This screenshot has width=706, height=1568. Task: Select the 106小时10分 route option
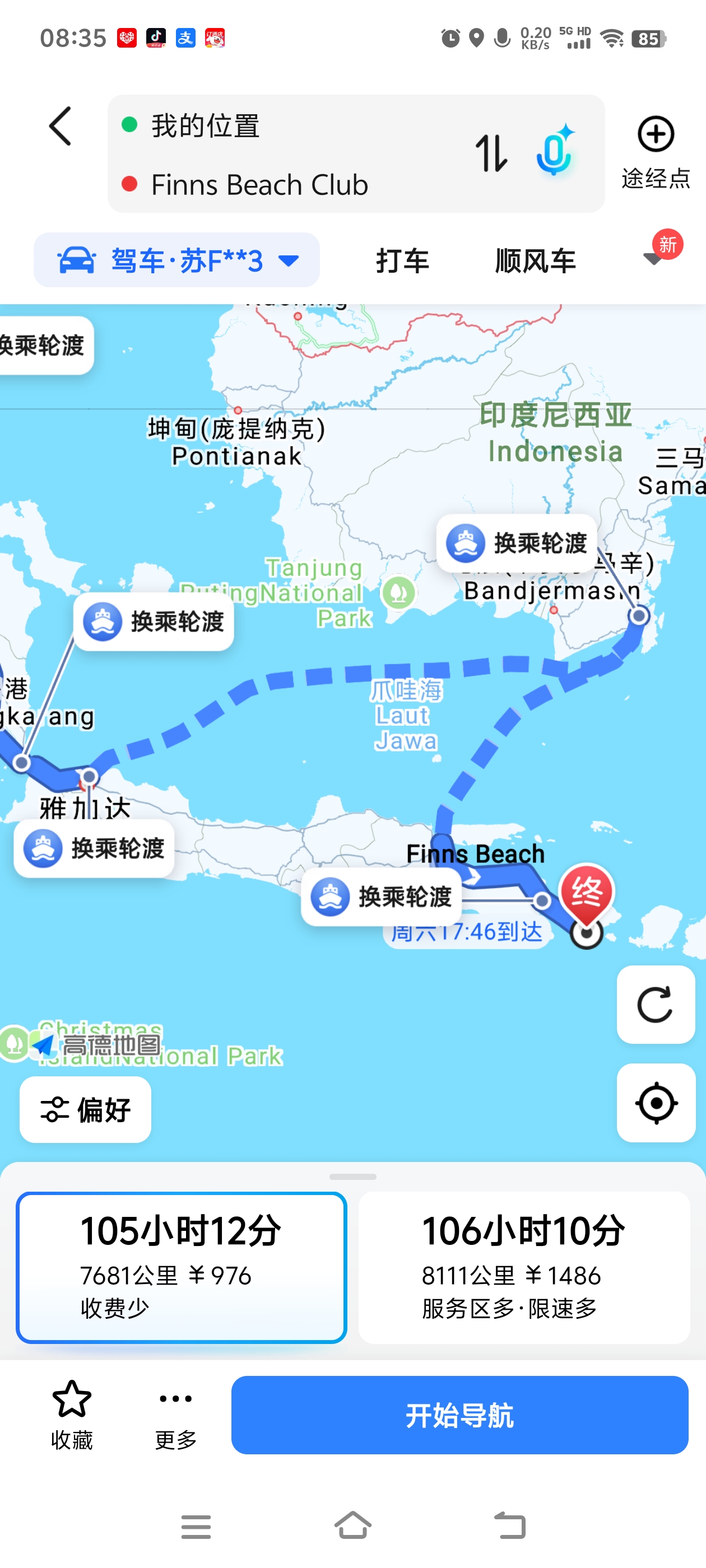[524, 1267]
